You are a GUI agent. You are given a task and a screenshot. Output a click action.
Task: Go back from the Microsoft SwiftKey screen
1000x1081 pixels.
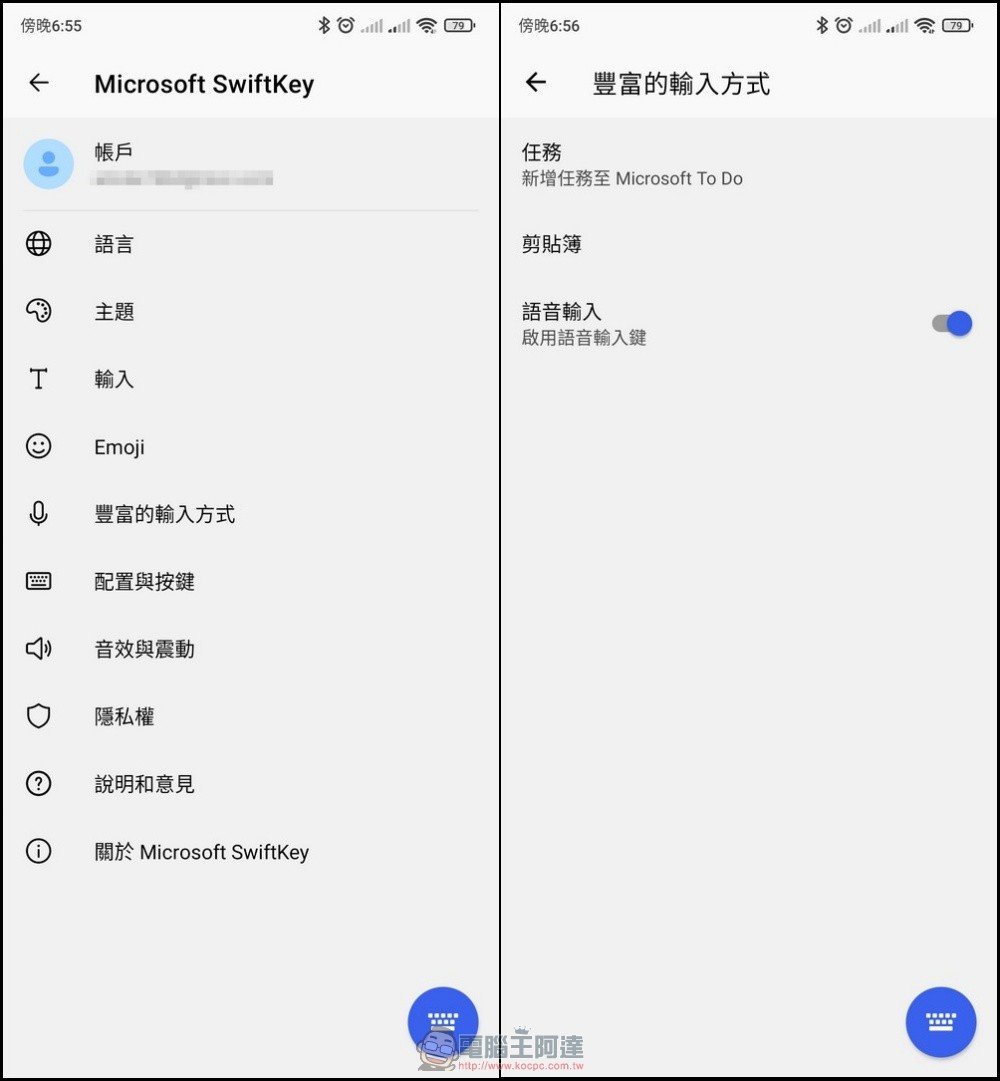tap(39, 83)
